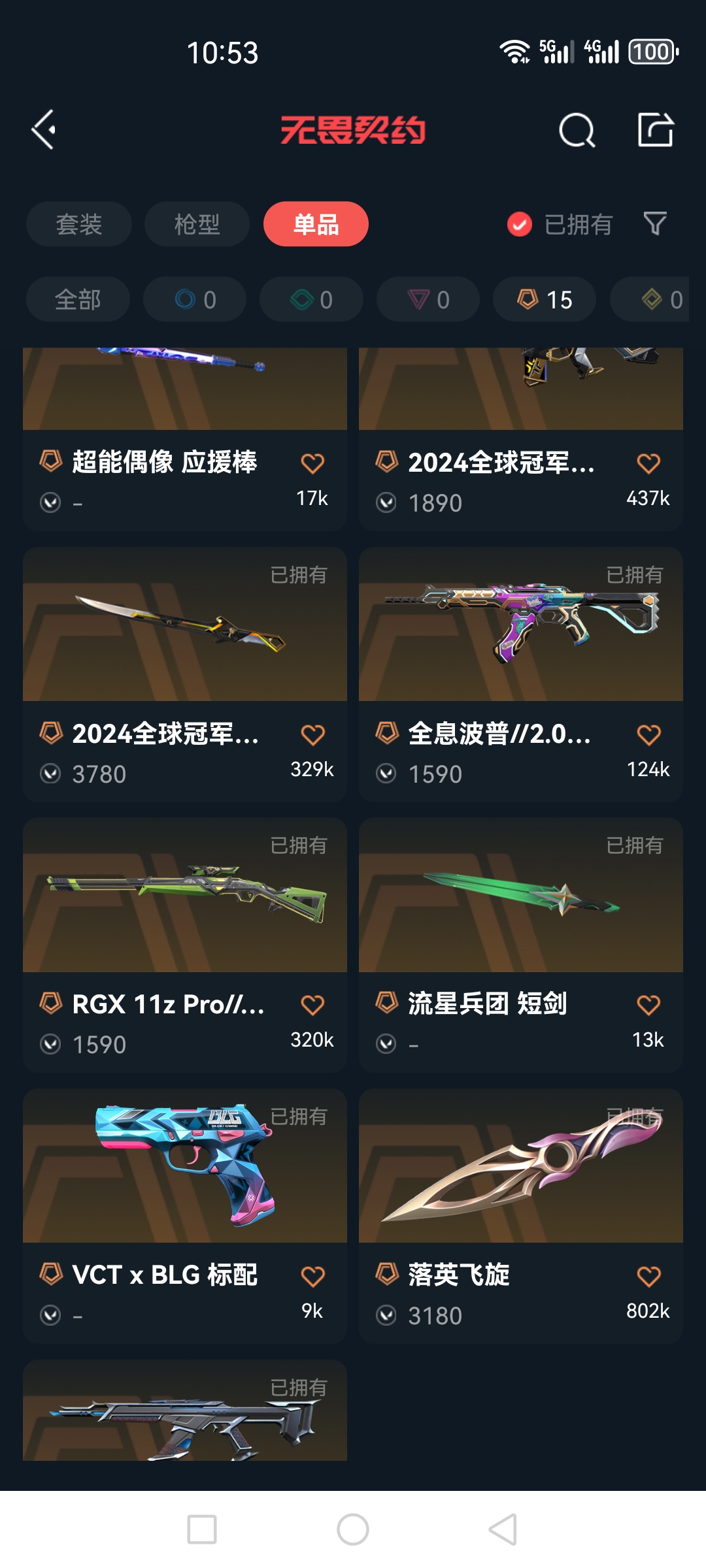Select the orange tier chip showing 15
706x1568 pixels.
click(545, 299)
